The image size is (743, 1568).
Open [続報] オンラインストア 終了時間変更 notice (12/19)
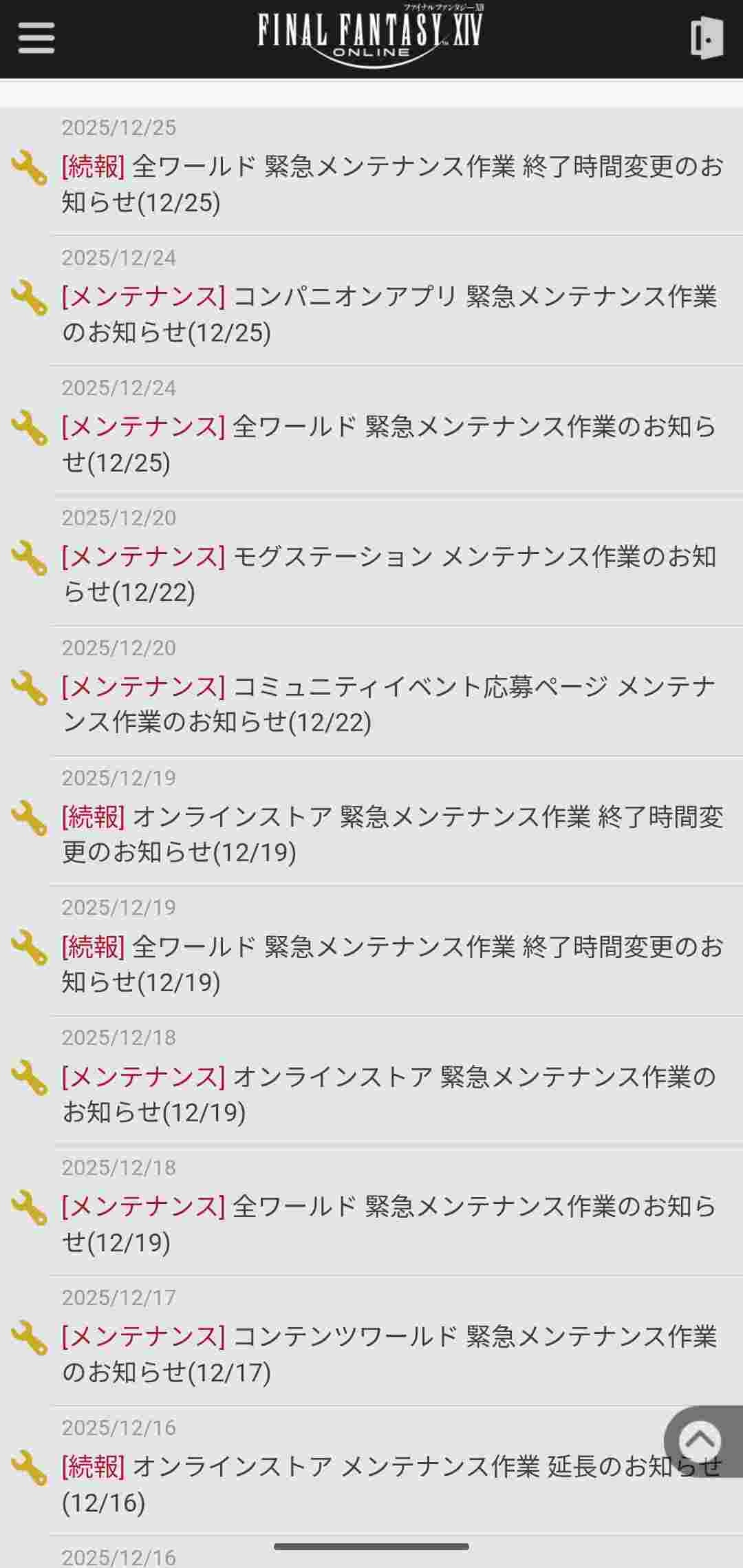[392, 834]
